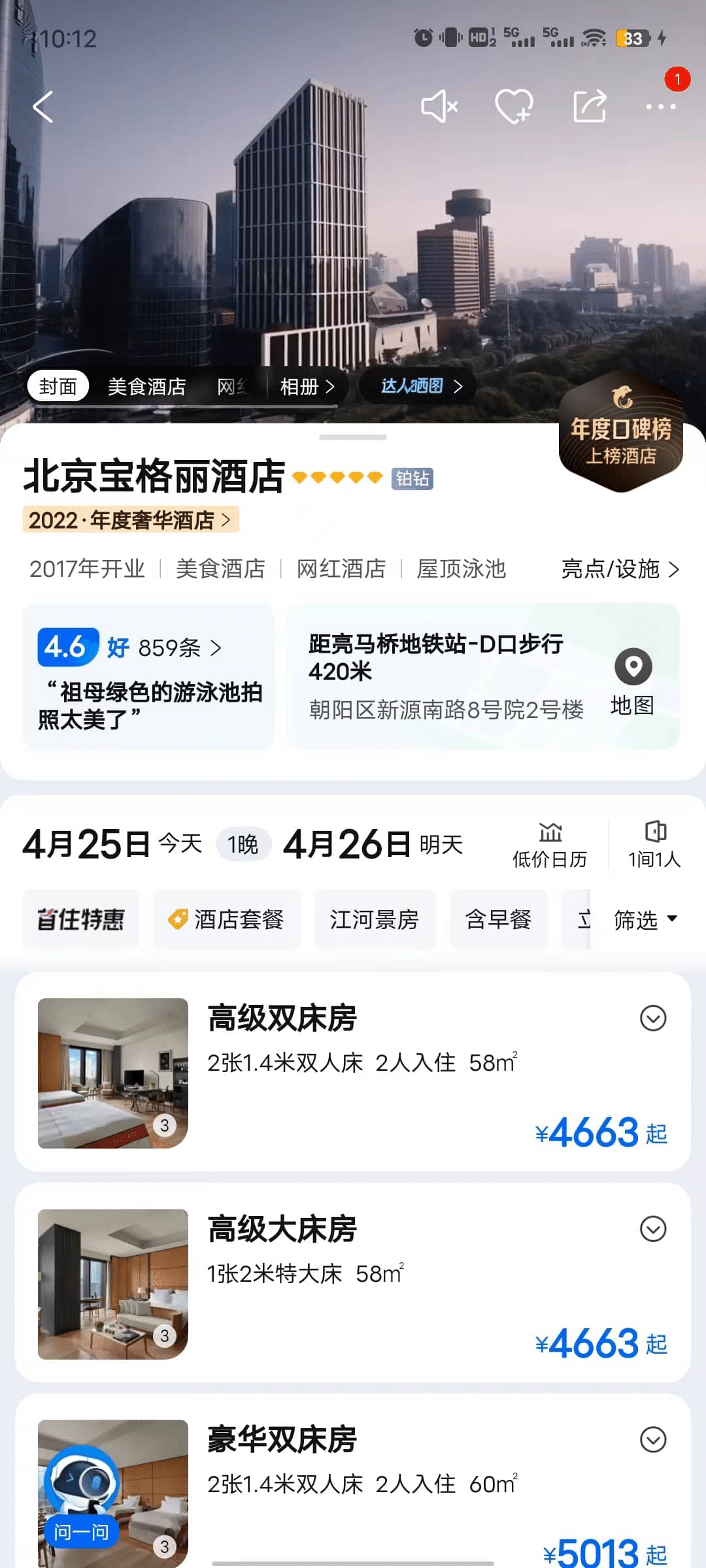Unmute the hotel video sound
The height and width of the screenshot is (1568, 706).
439,106
